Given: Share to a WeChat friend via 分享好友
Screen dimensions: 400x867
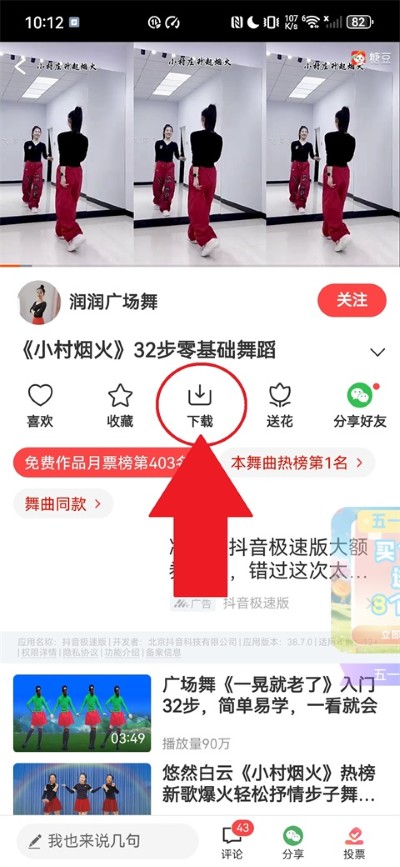Looking at the screenshot, I should (x=360, y=406).
